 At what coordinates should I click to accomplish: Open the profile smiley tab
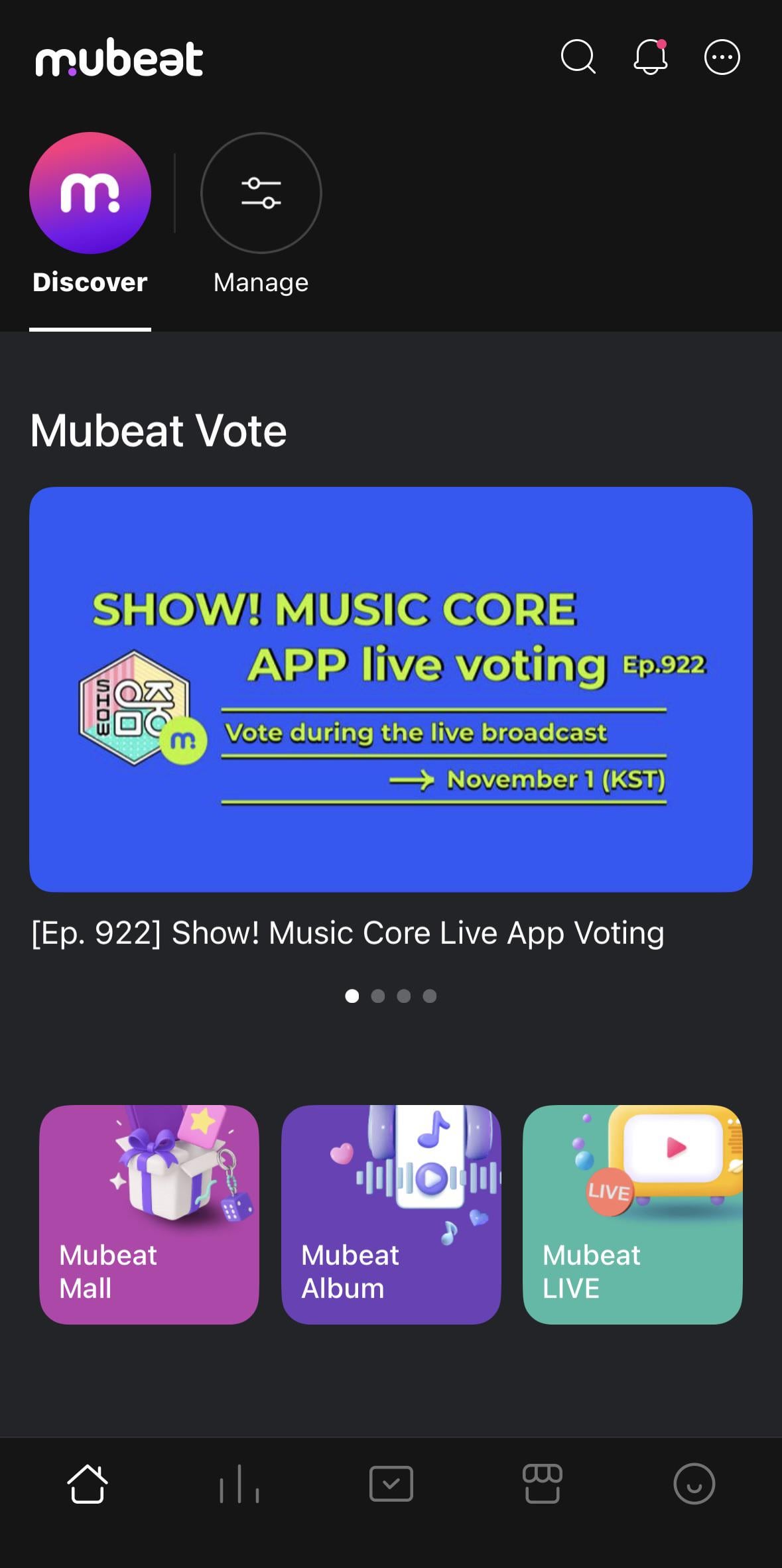tap(694, 1484)
